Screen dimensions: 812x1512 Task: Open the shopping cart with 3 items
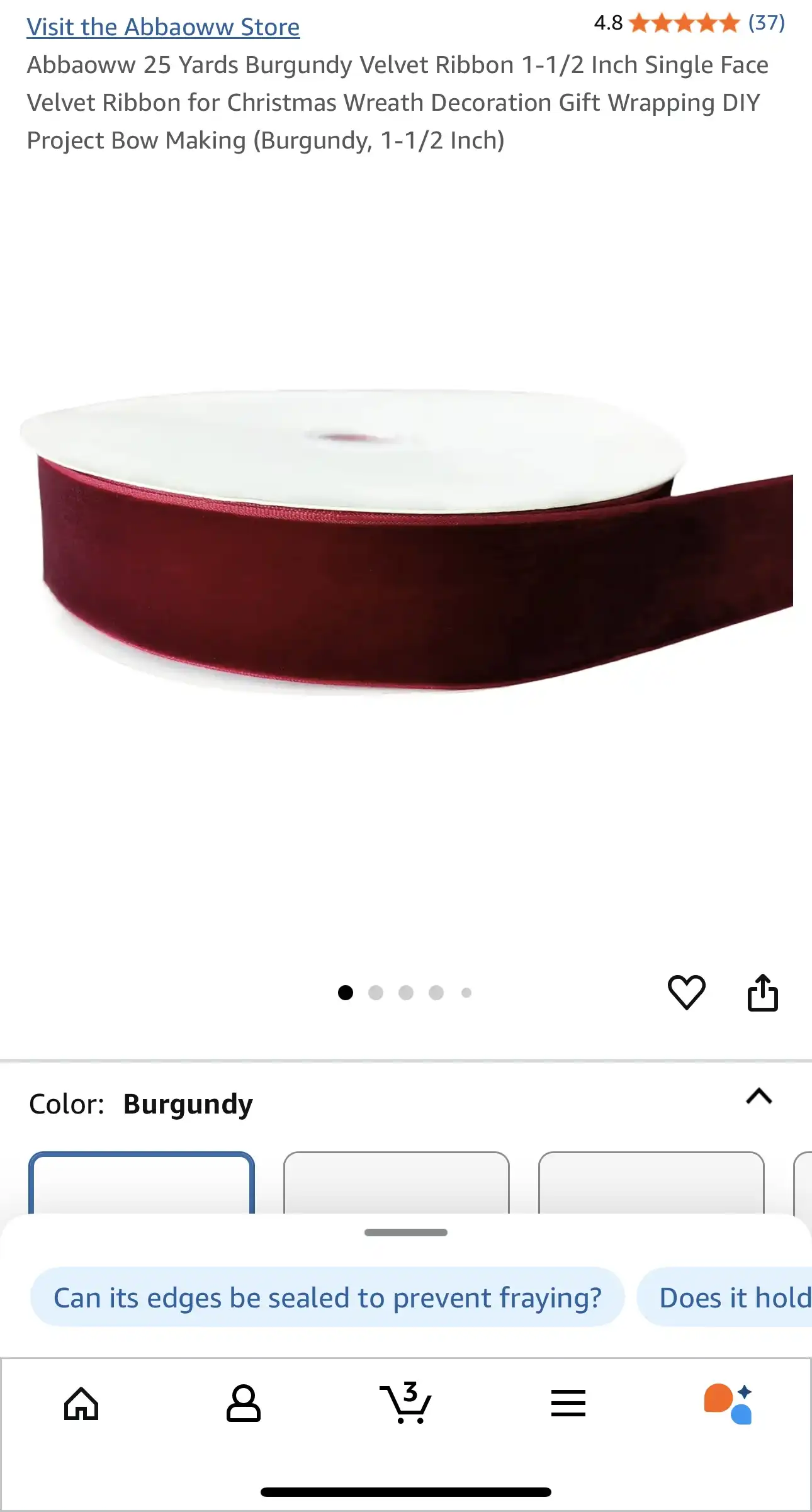(406, 1404)
